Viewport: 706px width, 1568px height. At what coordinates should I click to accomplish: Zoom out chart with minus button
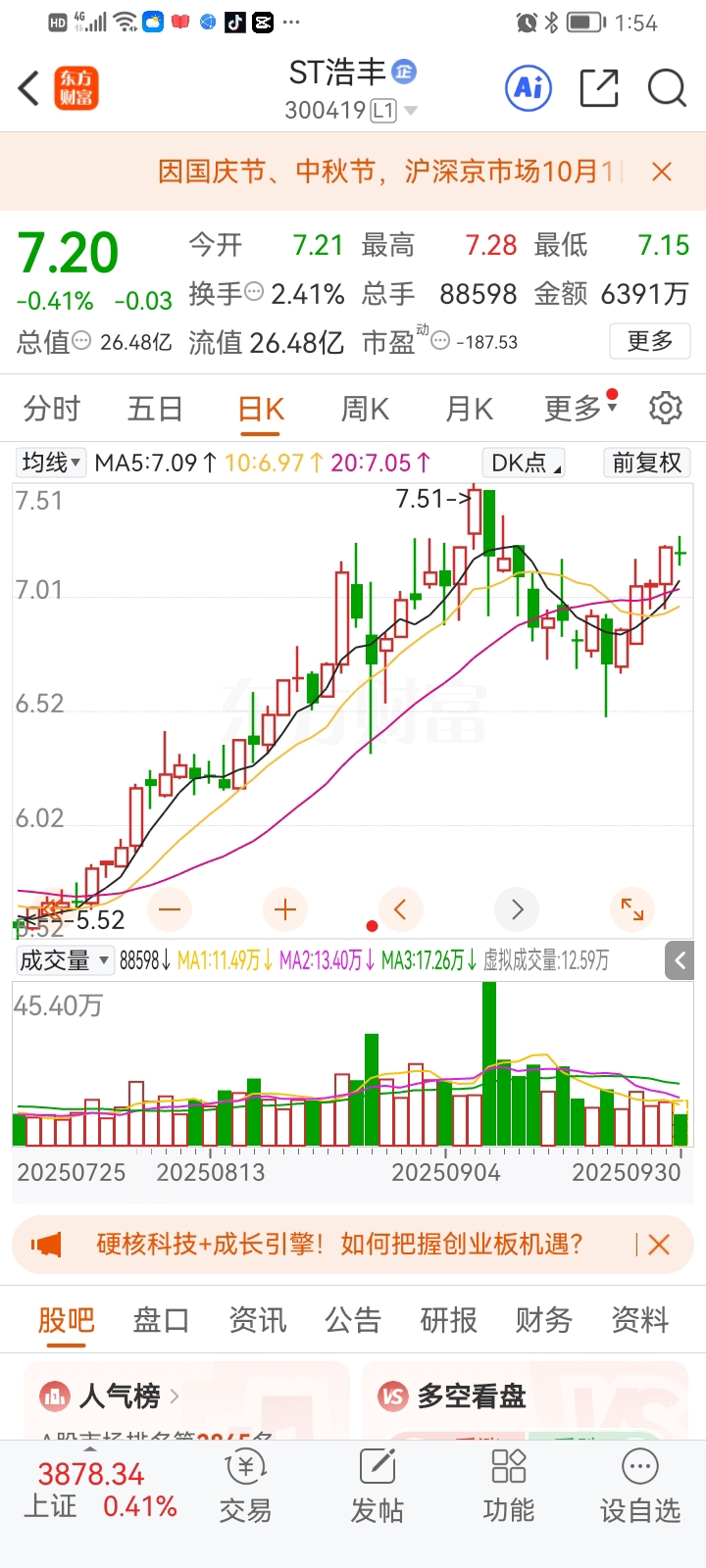pos(170,909)
